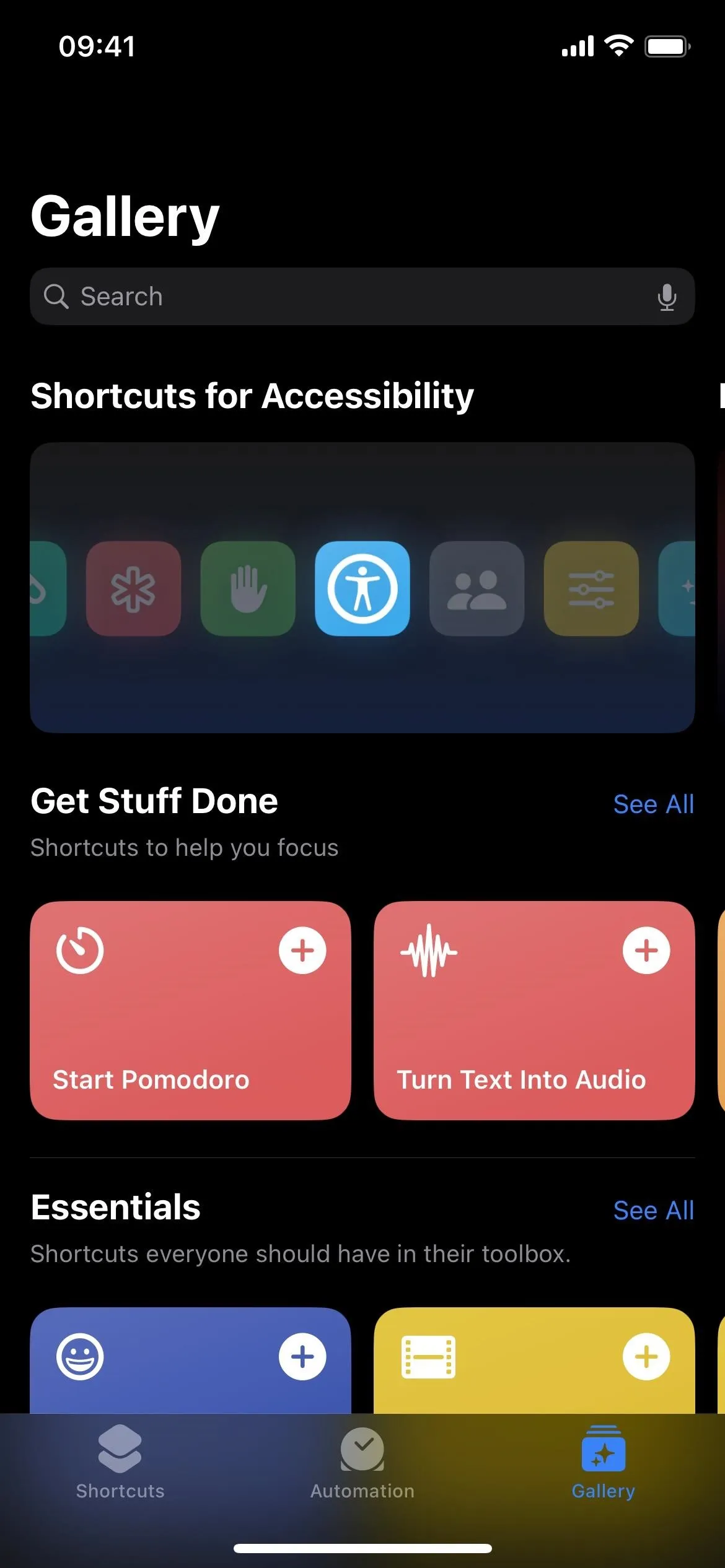This screenshot has width=725, height=1568.
Task: Activate the microphone dictation icon
Action: [x=667, y=297]
